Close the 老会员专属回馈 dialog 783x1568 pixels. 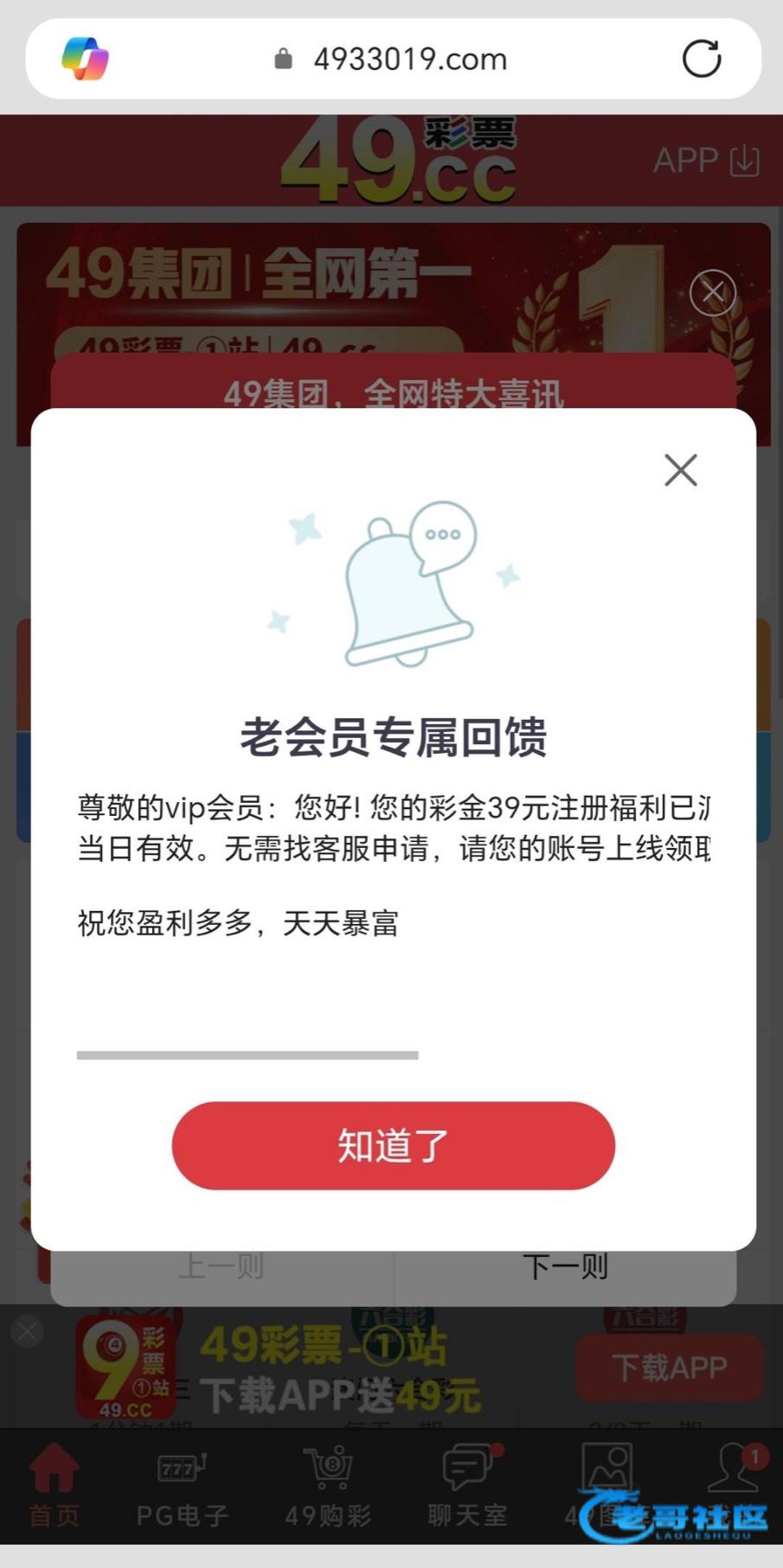(680, 470)
